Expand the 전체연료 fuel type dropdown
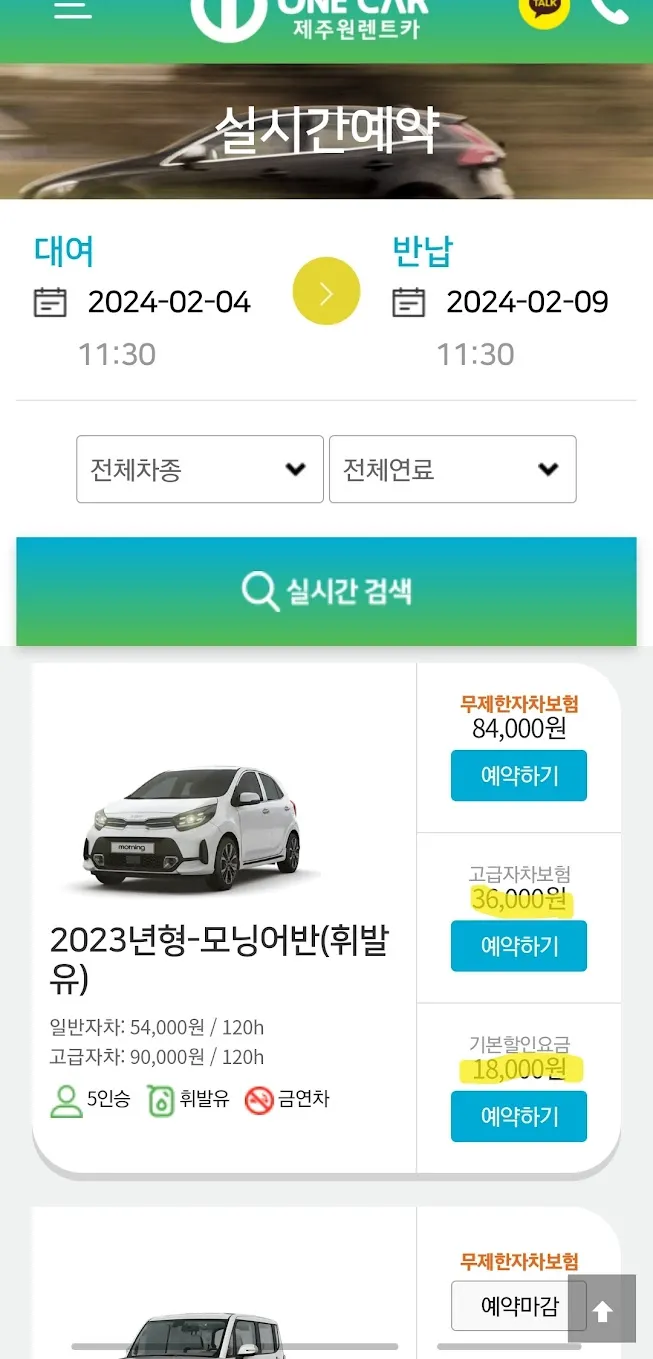Image resolution: width=653 pixels, height=1359 pixels. coord(452,469)
